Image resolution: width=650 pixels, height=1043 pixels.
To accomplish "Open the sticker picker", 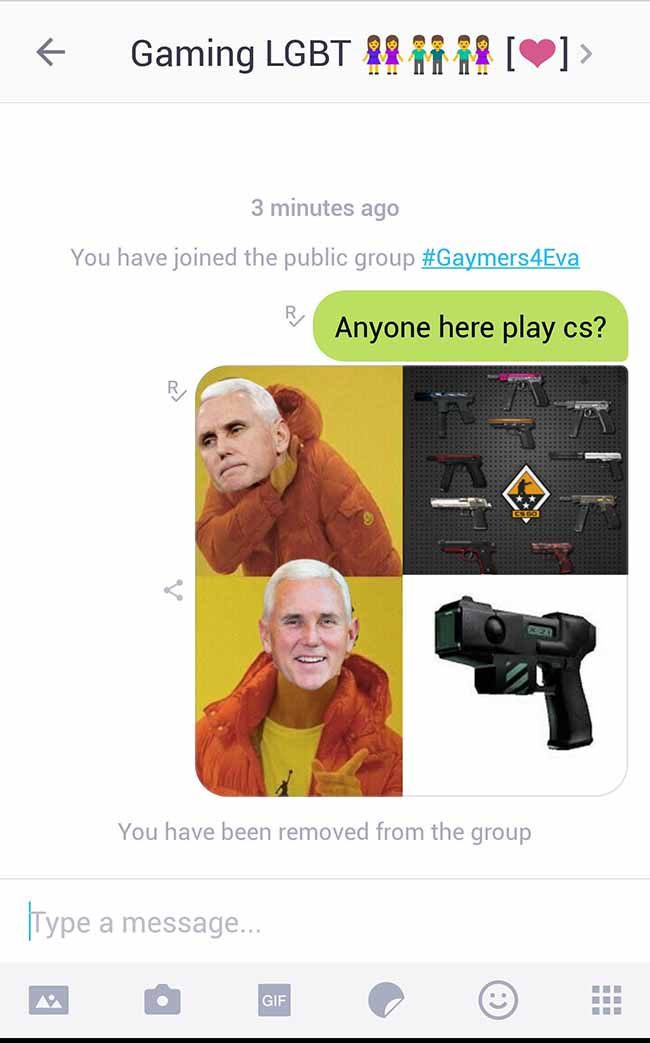I will click(386, 1000).
